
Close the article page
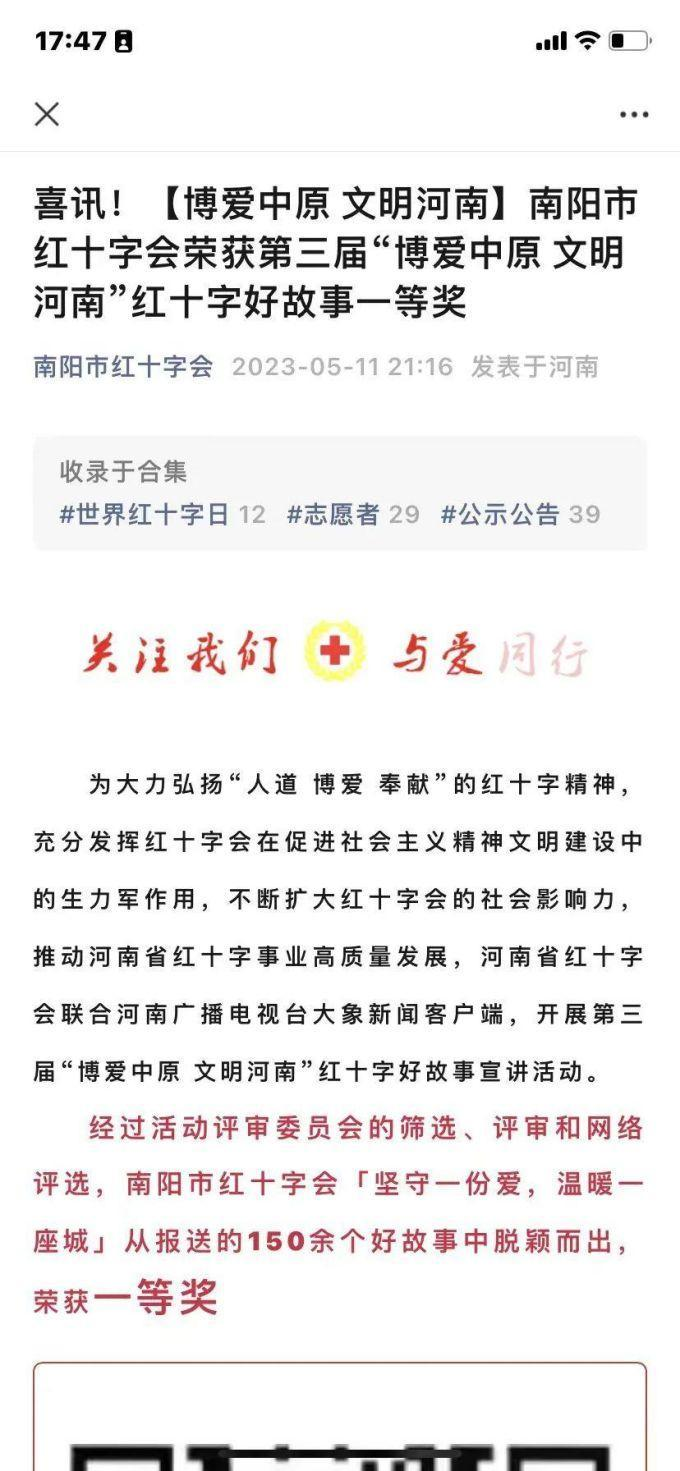click(x=47, y=114)
